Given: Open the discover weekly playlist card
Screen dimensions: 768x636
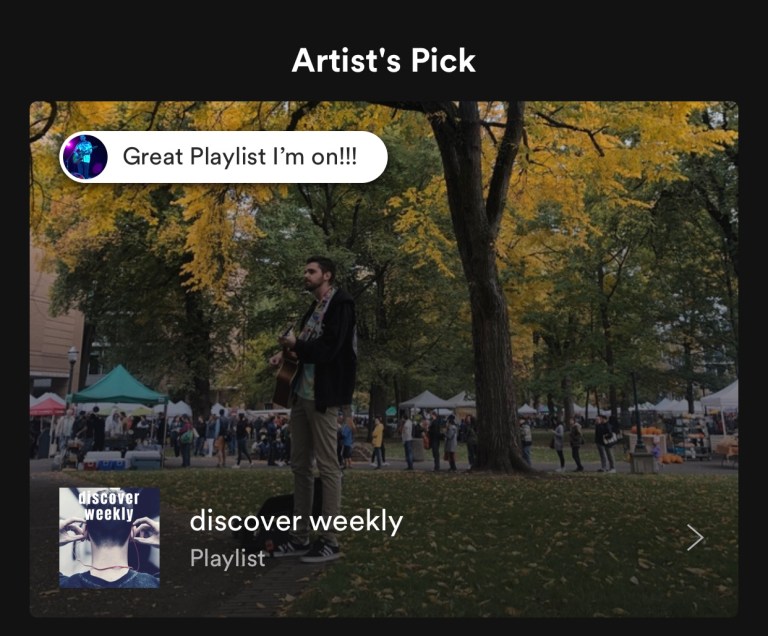Looking at the screenshot, I should coord(296,537).
